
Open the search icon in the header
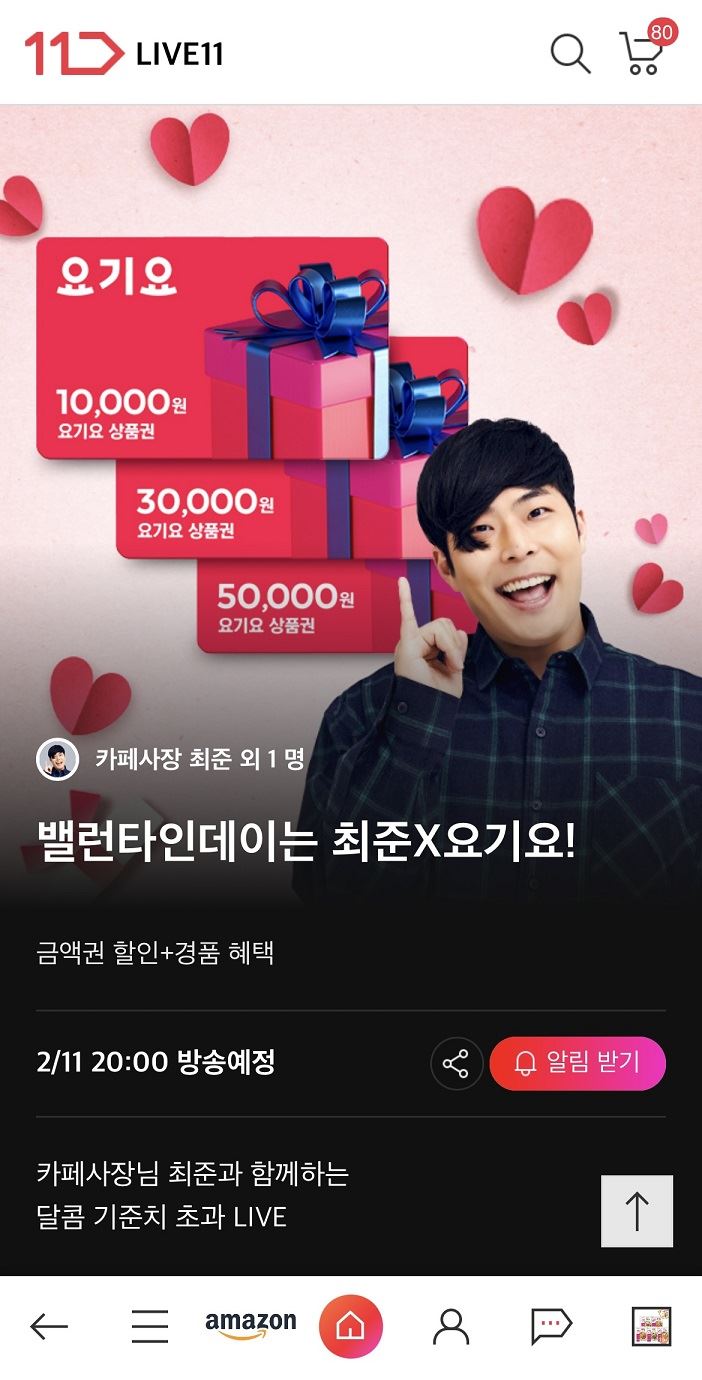(570, 53)
